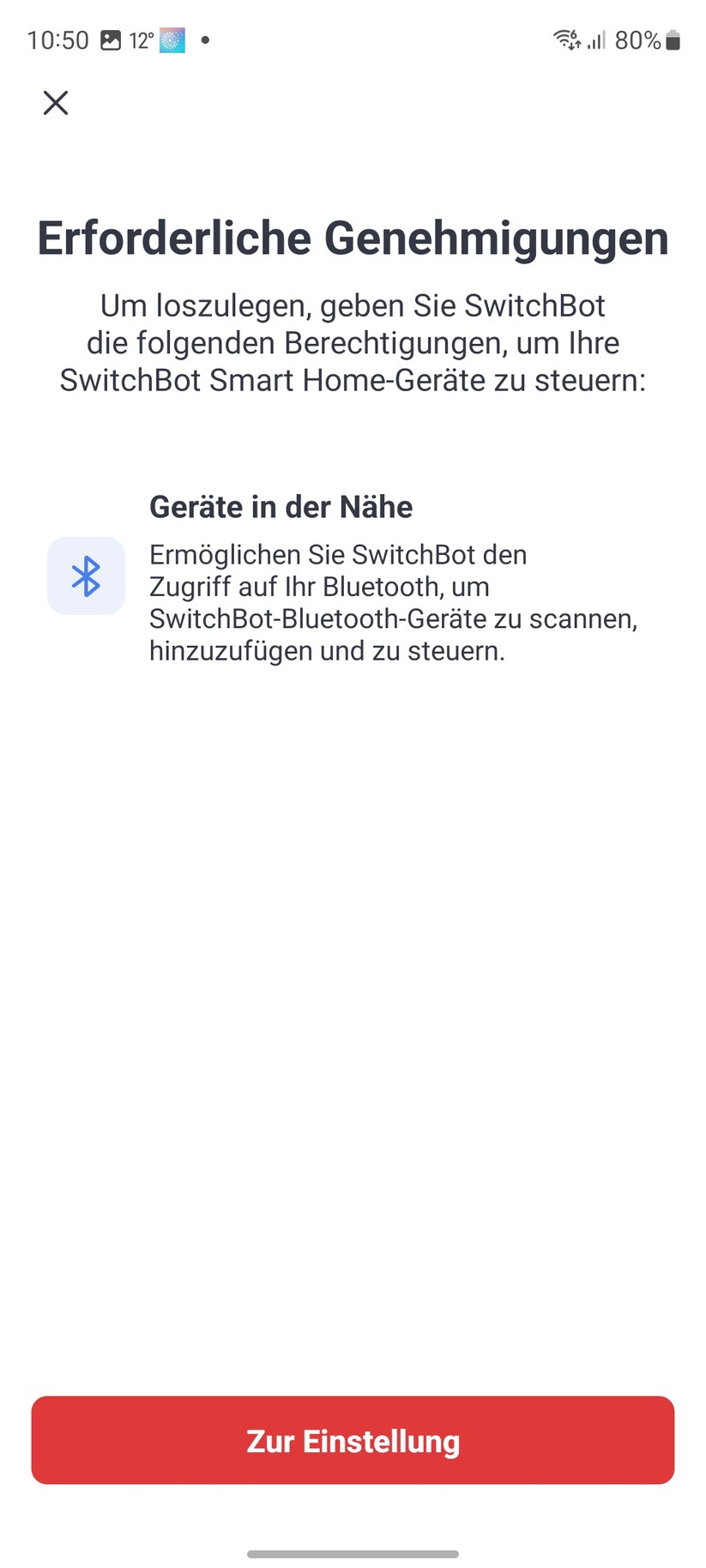Tap the word SwitchBot in the intro text
The height and width of the screenshot is (1568, 706).
[530, 305]
